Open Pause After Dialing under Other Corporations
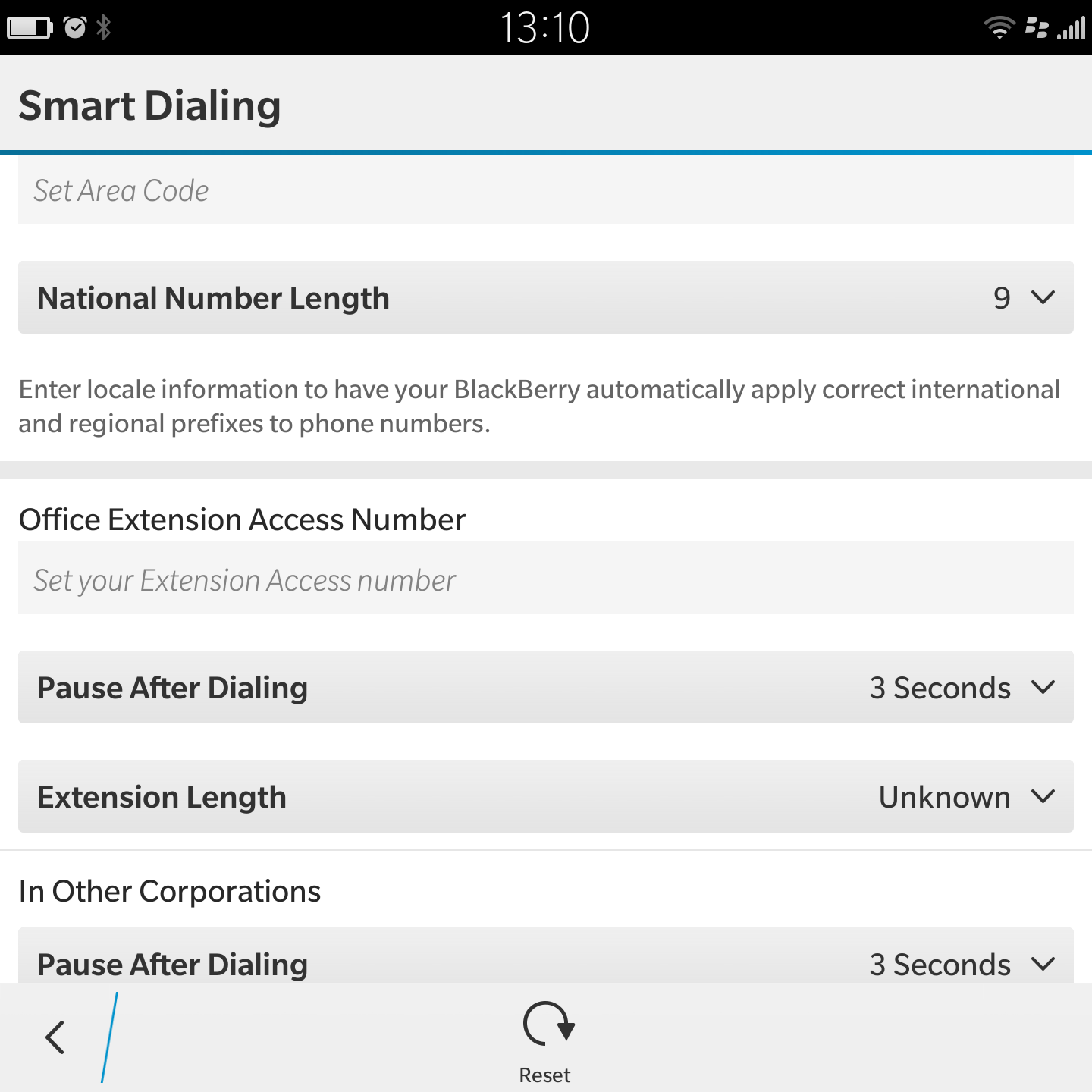This screenshot has width=1092, height=1092. [x=544, y=960]
